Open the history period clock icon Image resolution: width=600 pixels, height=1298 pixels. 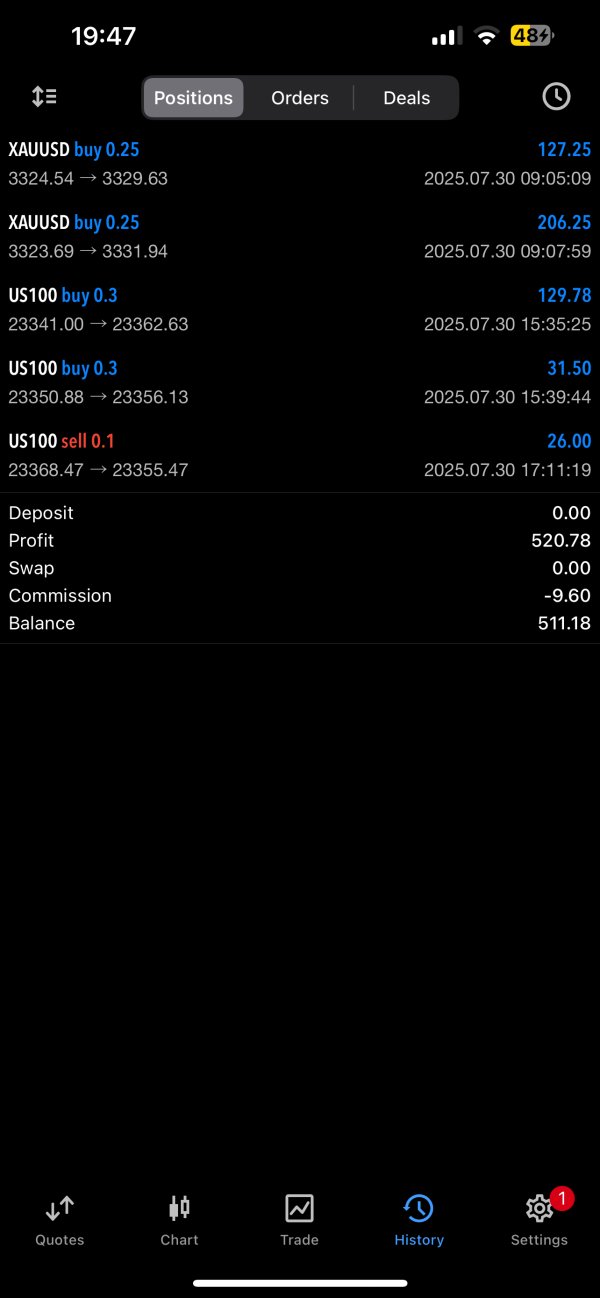pos(556,97)
